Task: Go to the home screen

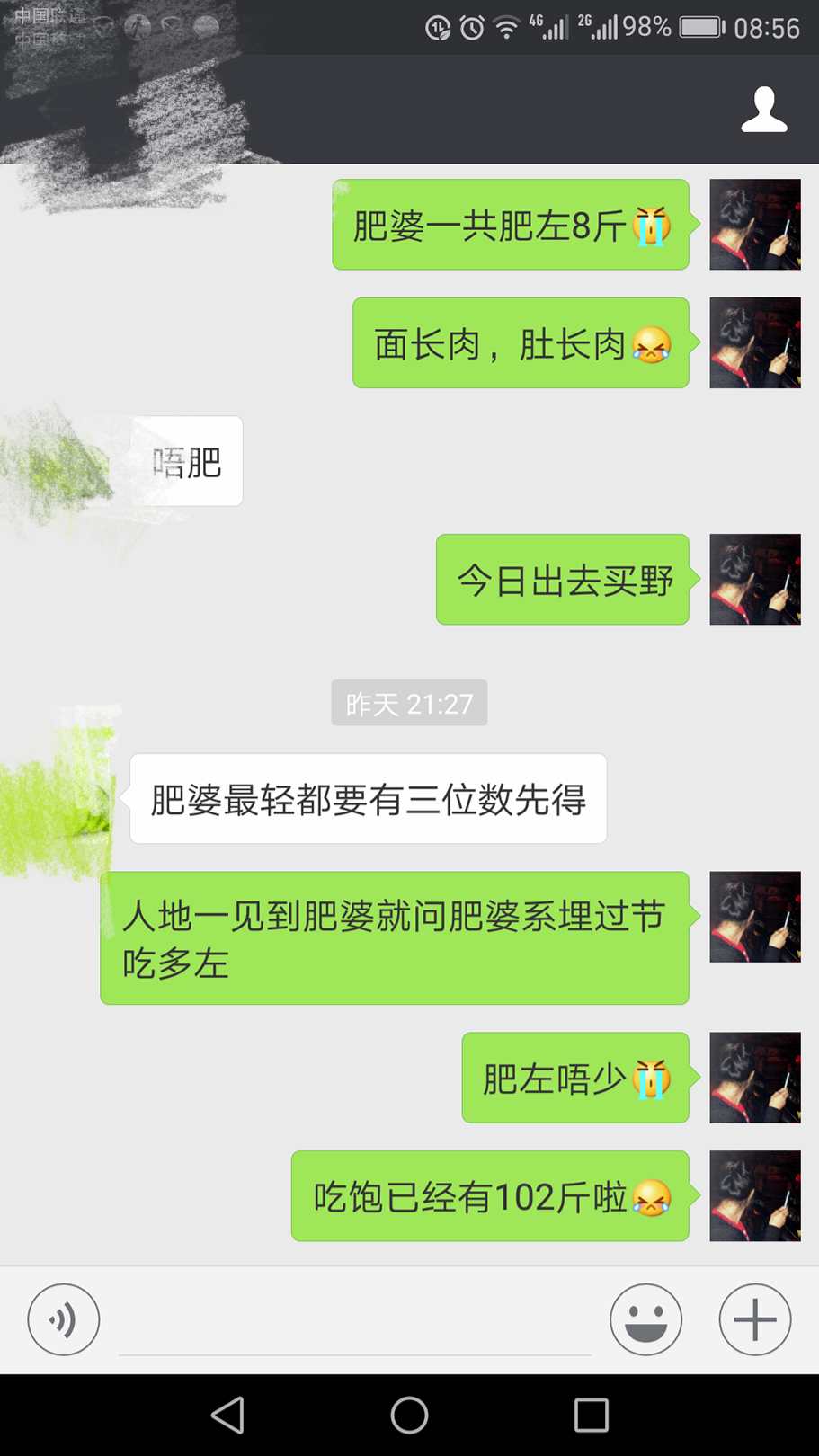Action: 409,1415
